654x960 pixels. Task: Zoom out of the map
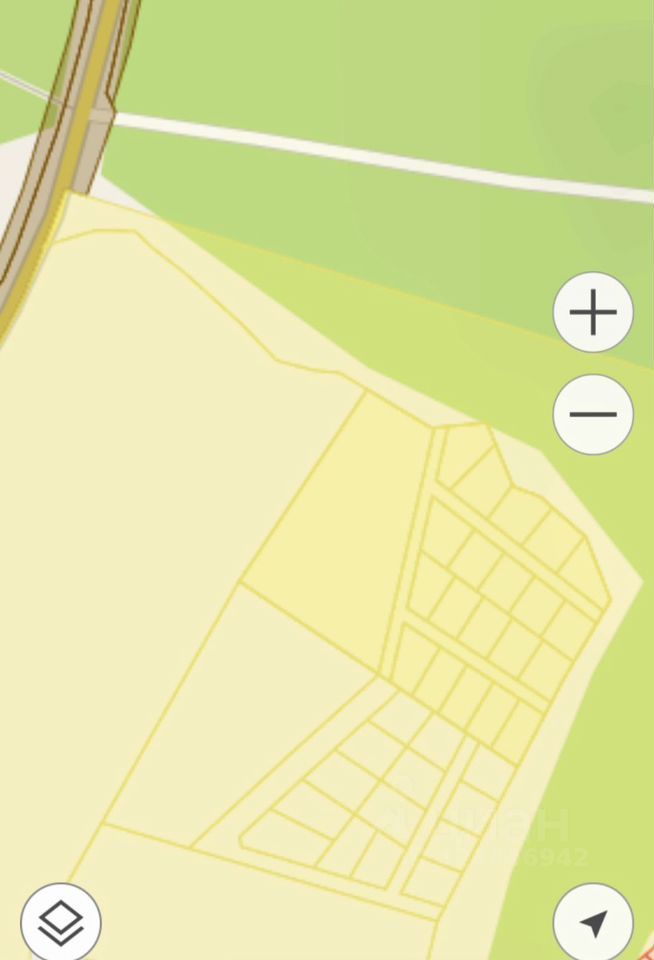(x=593, y=414)
